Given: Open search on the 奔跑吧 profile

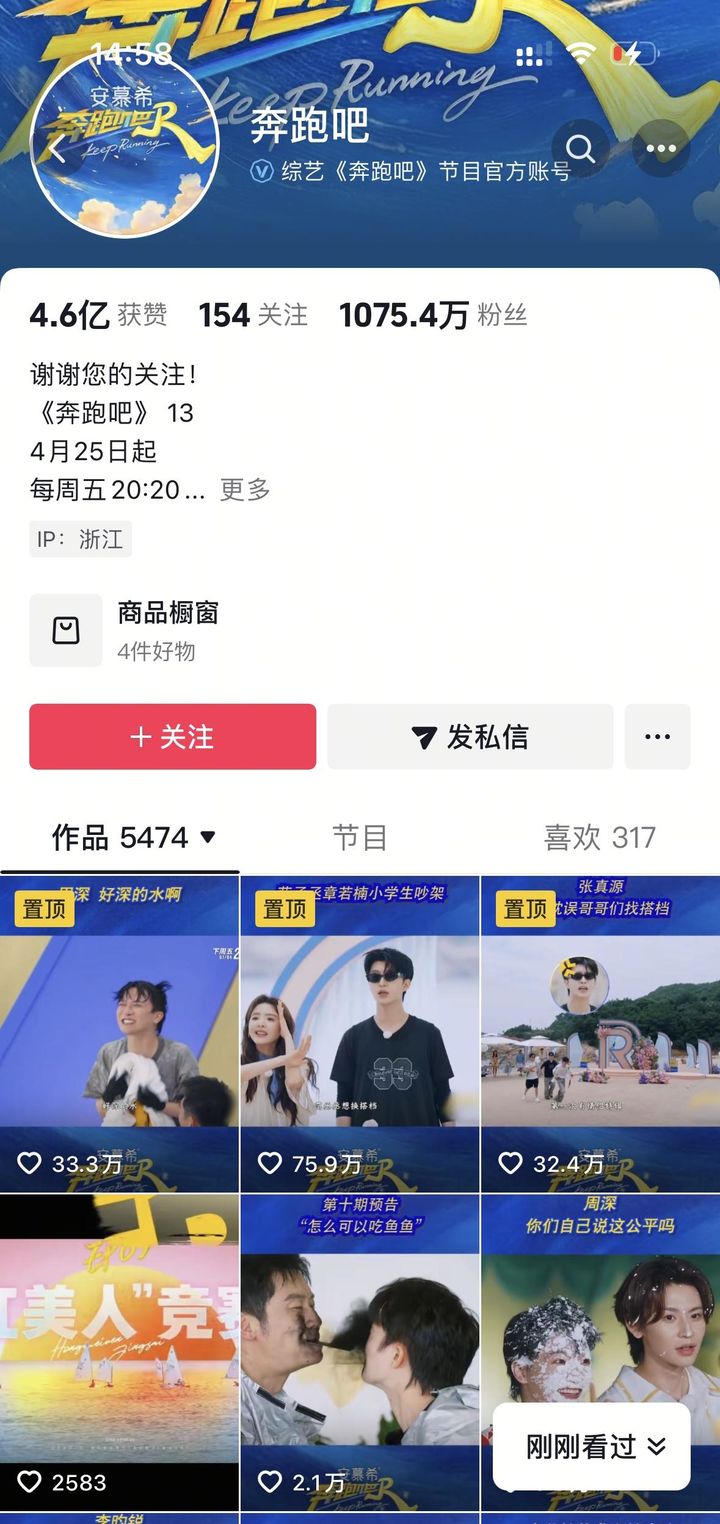Looking at the screenshot, I should pyautogui.click(x=580, y=149).
